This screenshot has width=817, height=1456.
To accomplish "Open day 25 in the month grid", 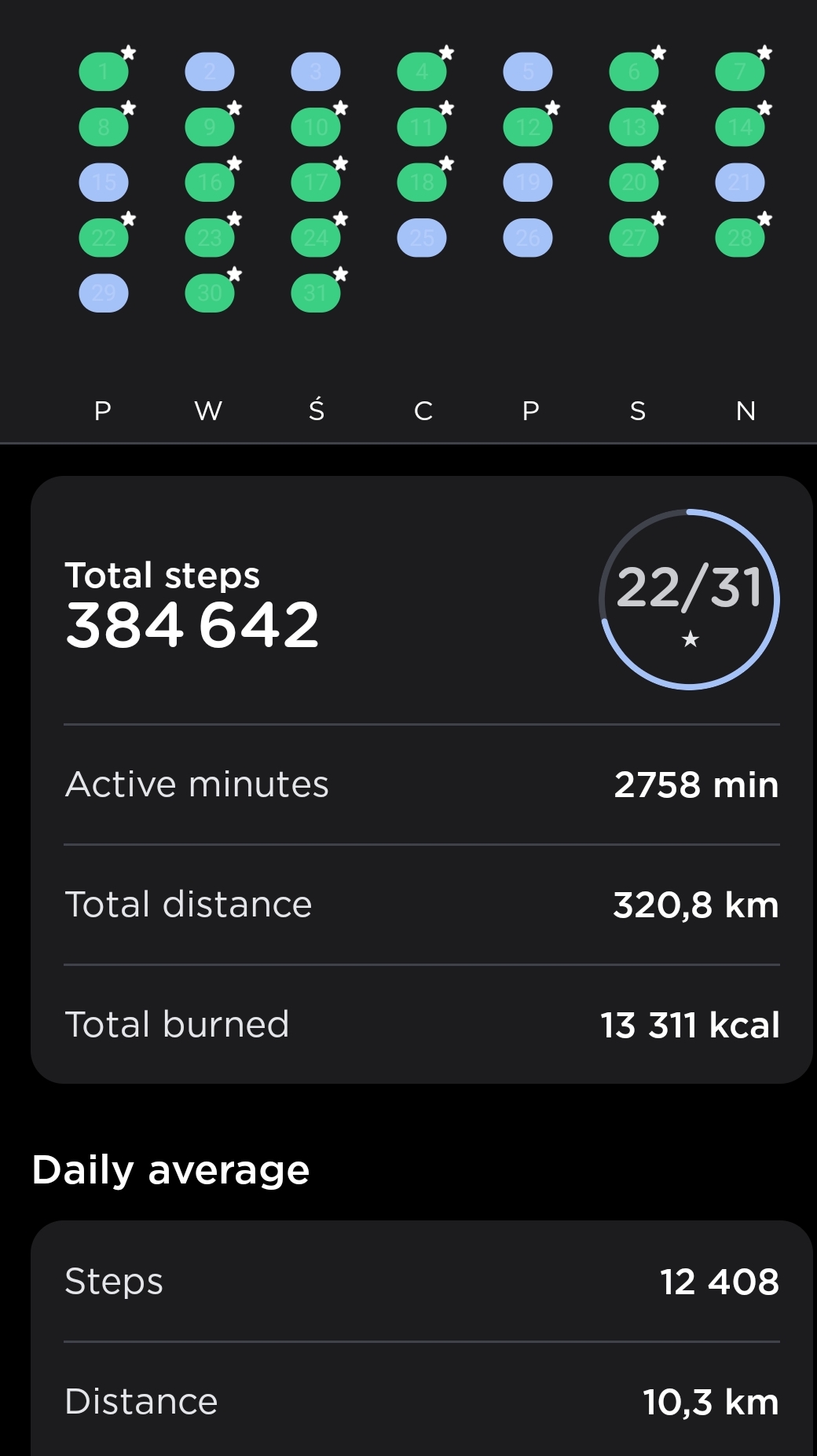I will point(422,238).
